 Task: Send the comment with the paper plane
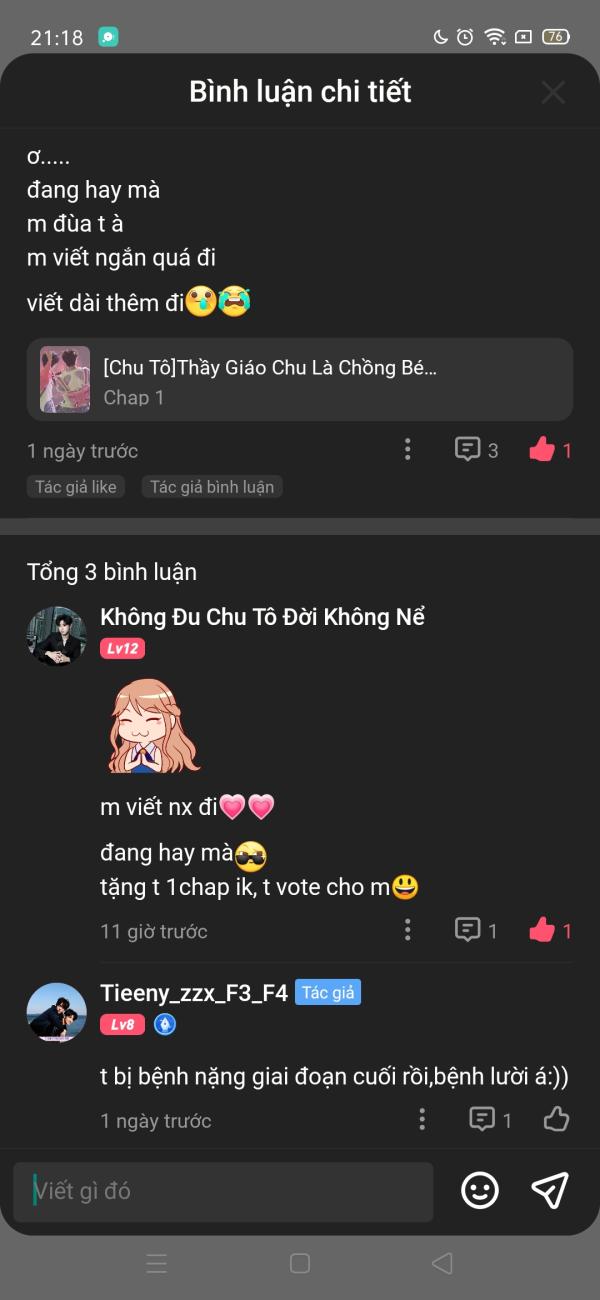[550, 1190]
